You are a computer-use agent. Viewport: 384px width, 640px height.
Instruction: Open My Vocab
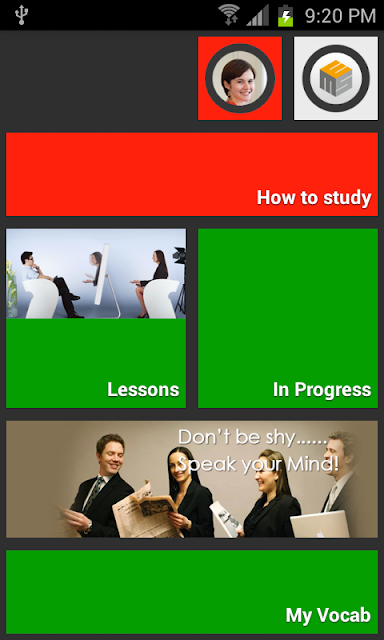[192, 592]
